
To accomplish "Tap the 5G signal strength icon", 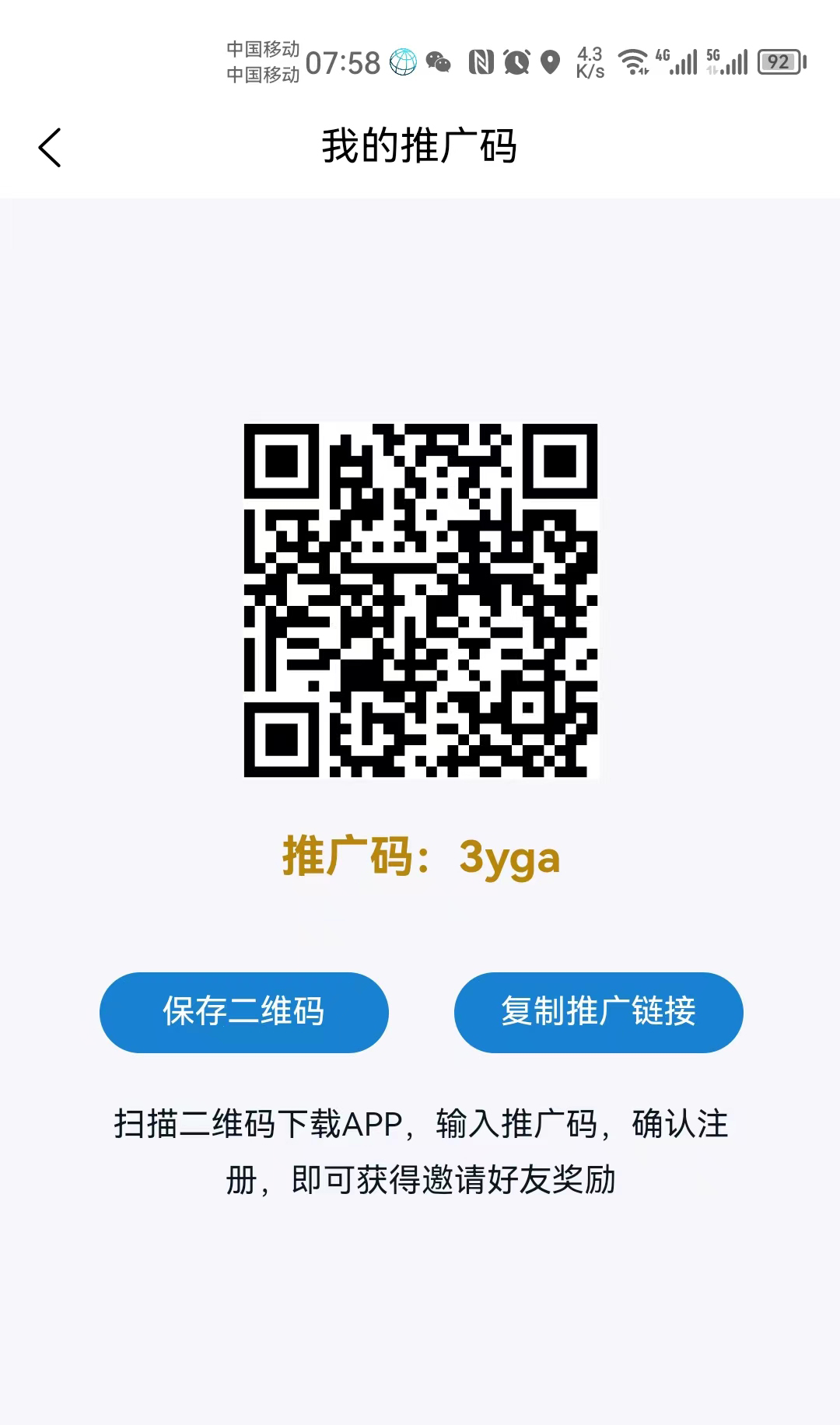I will [727, 62].
